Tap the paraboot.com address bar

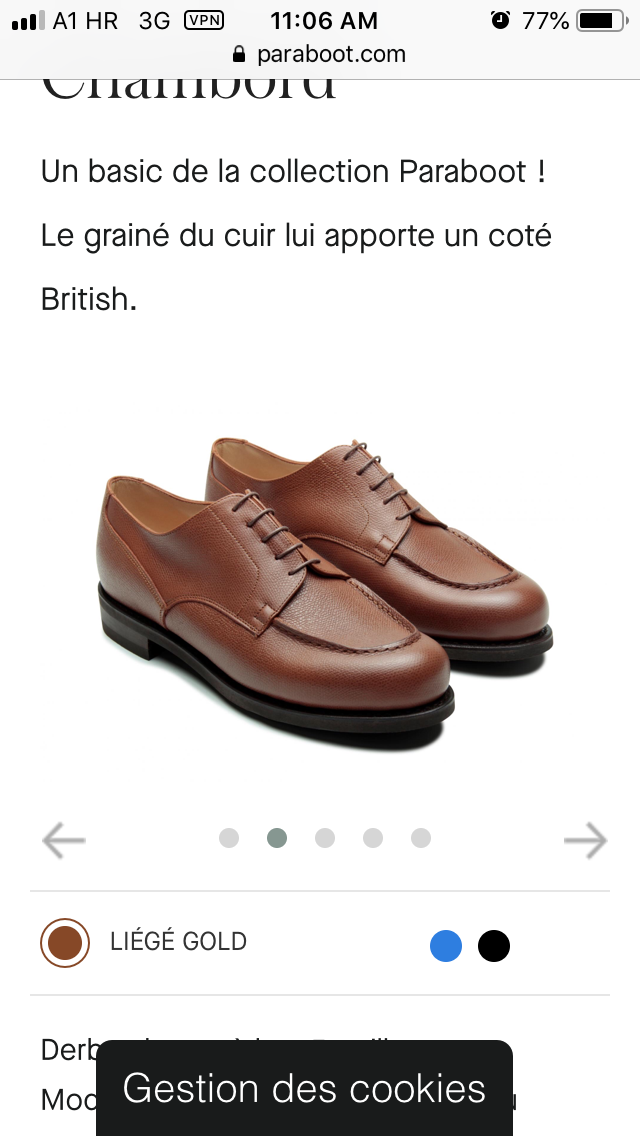coord(320,54)
